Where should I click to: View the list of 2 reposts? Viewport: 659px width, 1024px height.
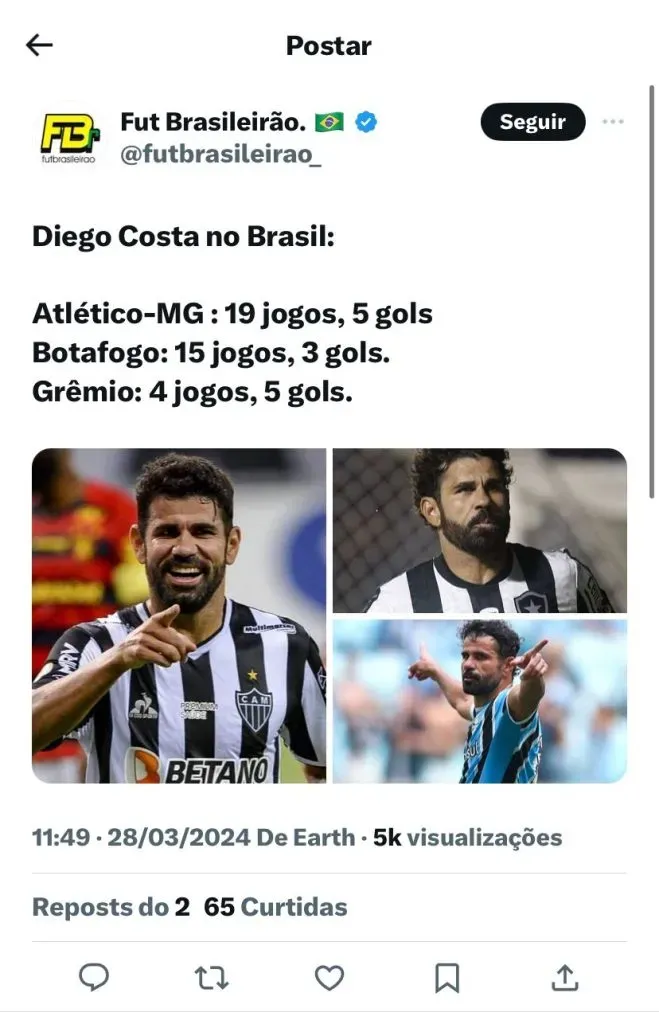point(110,907)
